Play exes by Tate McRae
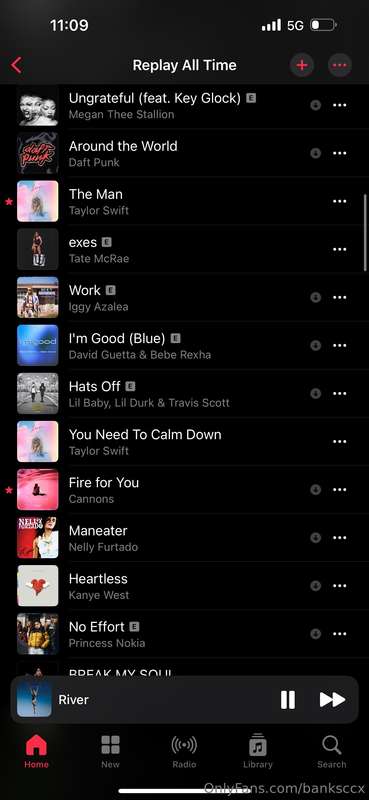 click(184, 249)
